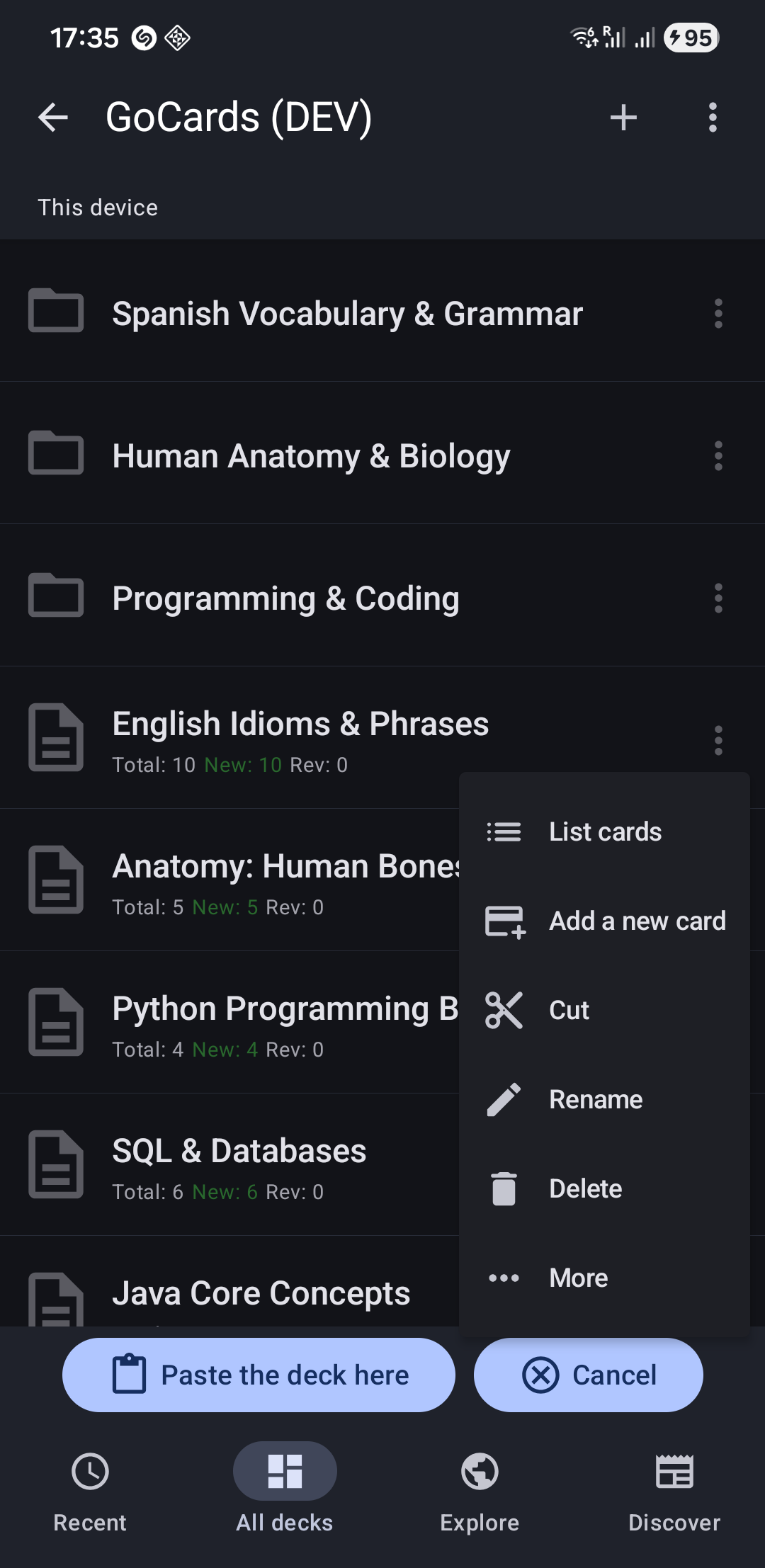Open options for Spanish Vocabulary & Grammar
765x1568 pixels.
pos(718,314)
